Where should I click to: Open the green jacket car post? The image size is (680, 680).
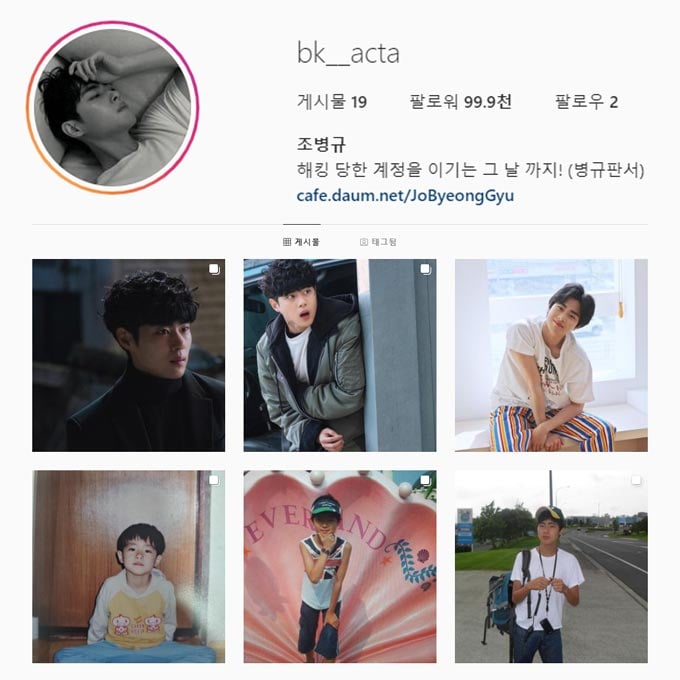click(x=340, y=355)
